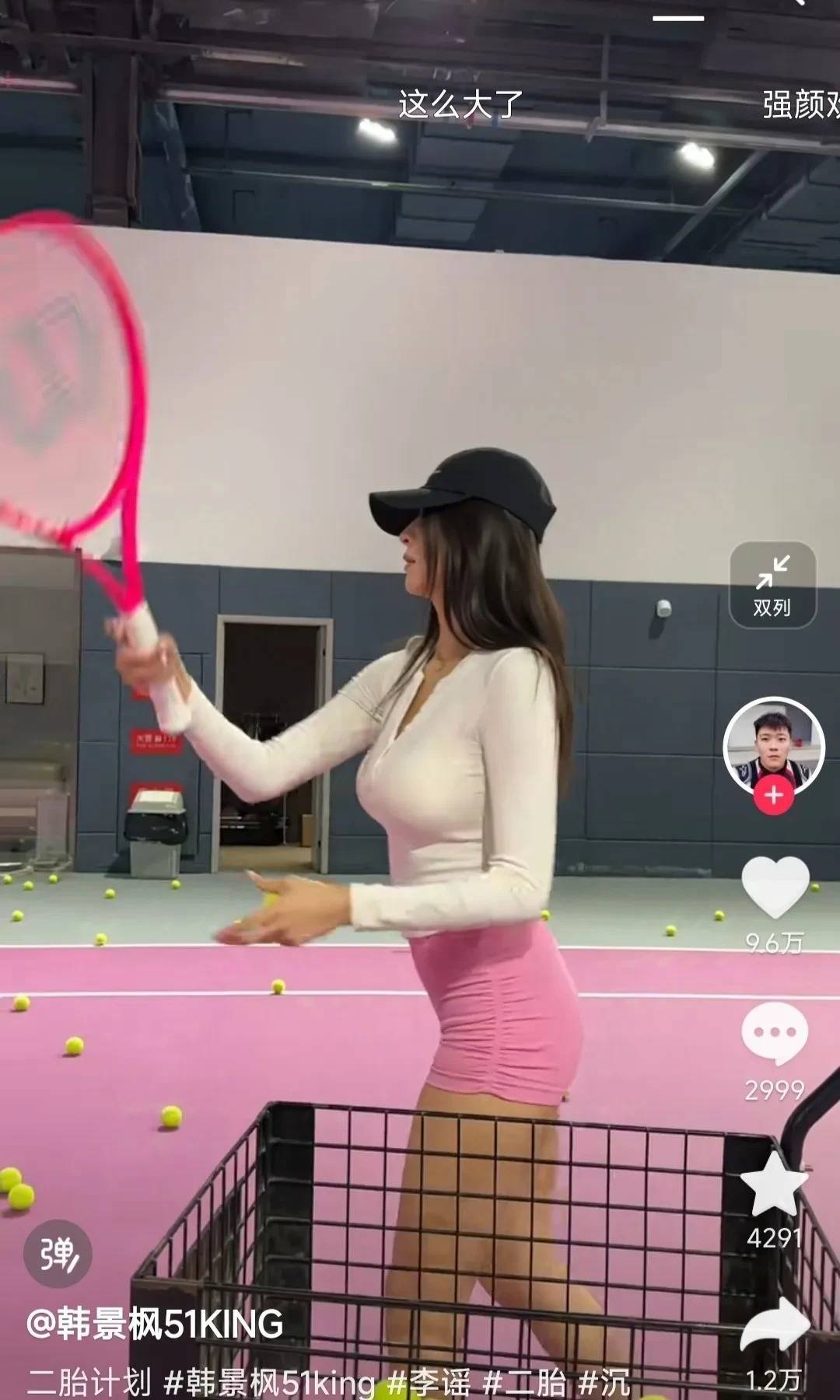Open the comments on this video

click(775, 1034)
